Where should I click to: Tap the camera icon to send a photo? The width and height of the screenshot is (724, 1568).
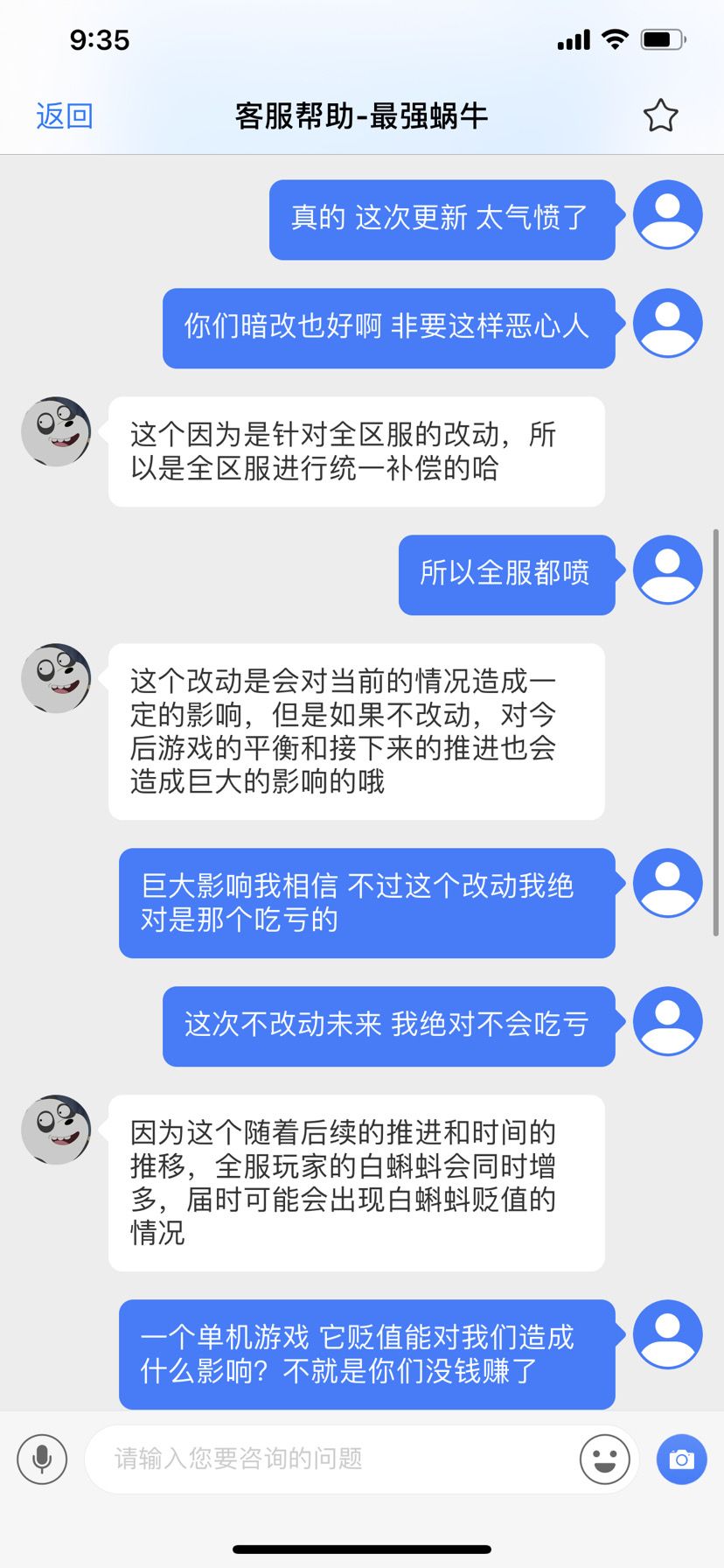click(681, 1459)
